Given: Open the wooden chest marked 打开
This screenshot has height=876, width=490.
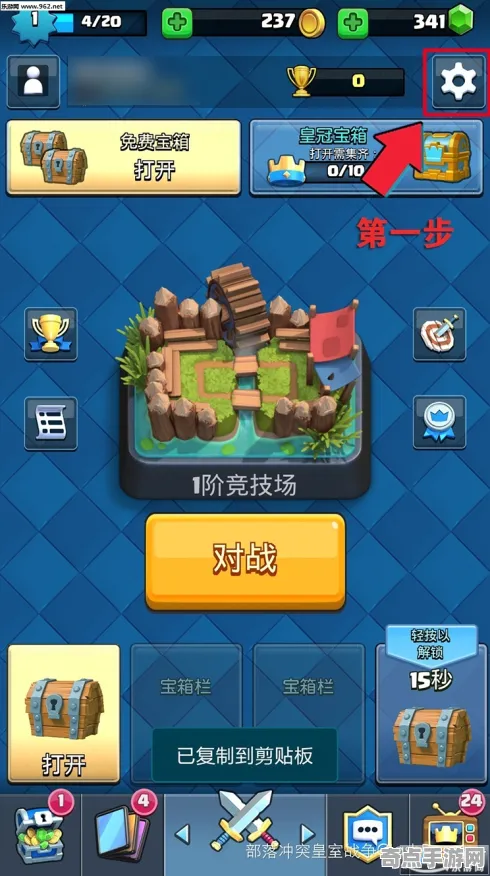Looking at the screenshot, I should click(64, 714).
